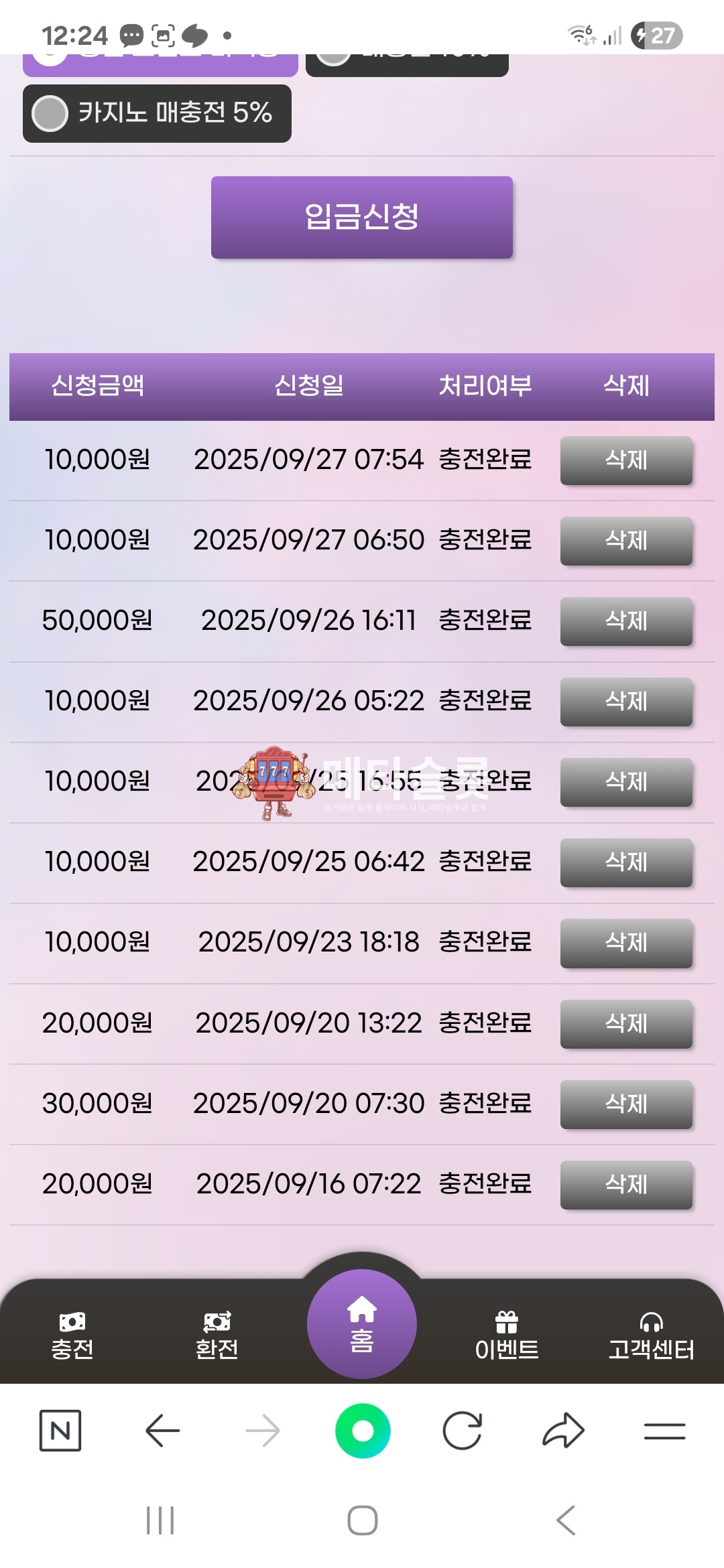
Task: Delete the 20,000원 entry from 09/20 13:22
Action: [x=625, y=1024]
